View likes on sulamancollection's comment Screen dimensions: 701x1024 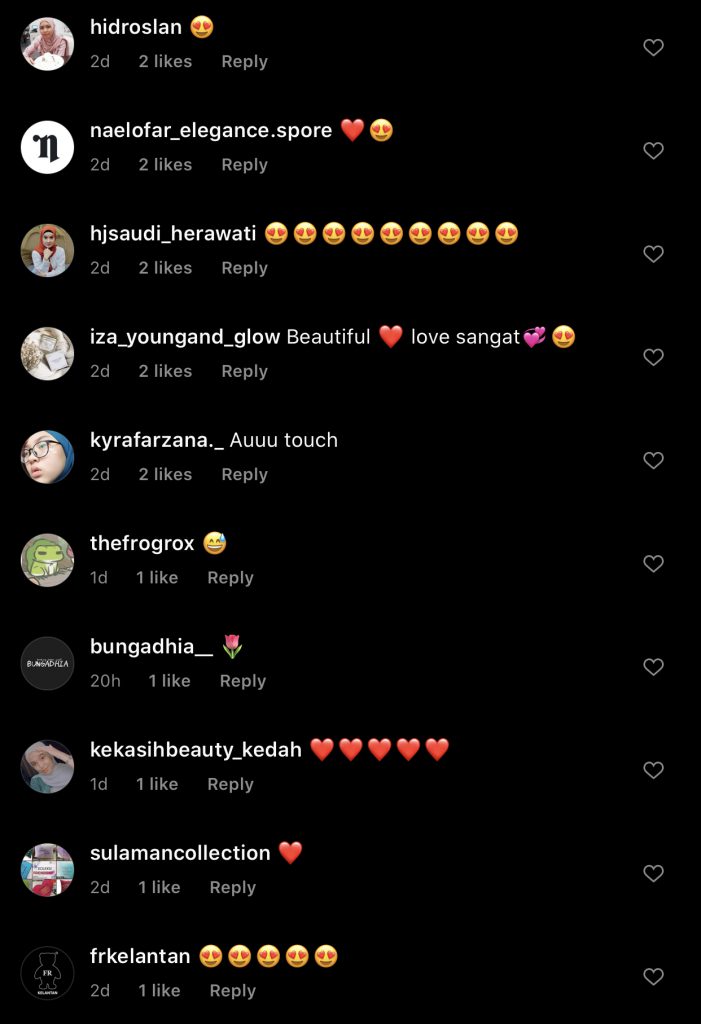159,887
